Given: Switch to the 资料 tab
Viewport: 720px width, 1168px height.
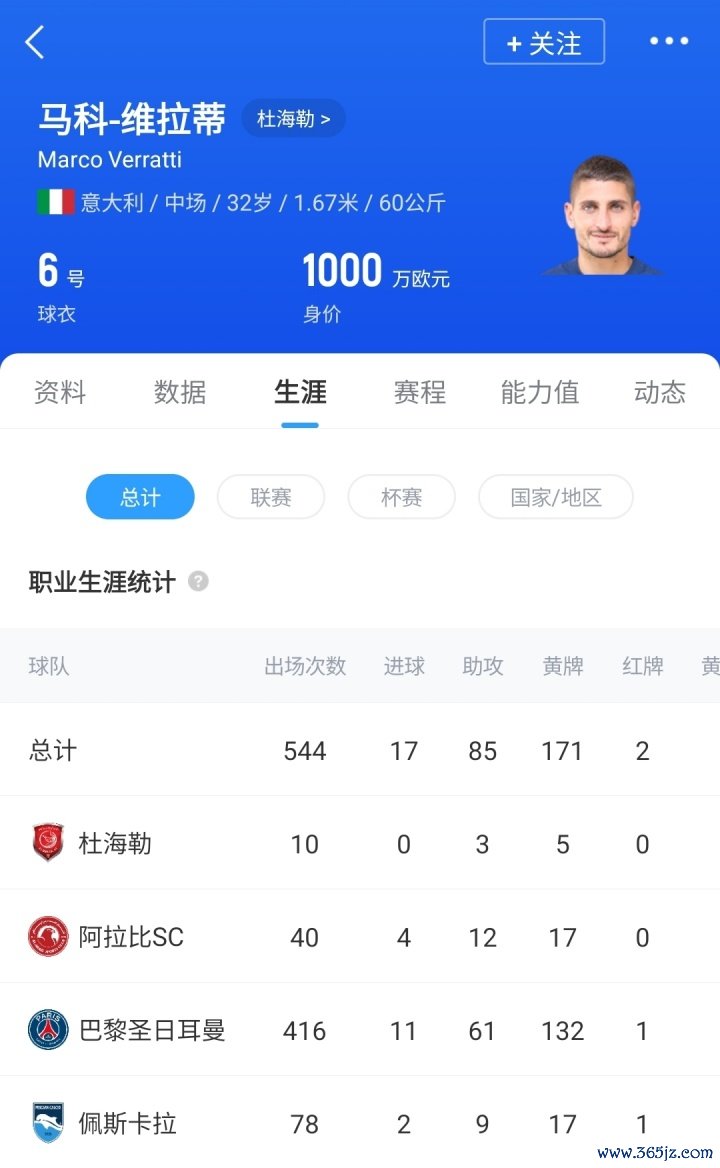Looking at the screenshot, I should 60,392.
